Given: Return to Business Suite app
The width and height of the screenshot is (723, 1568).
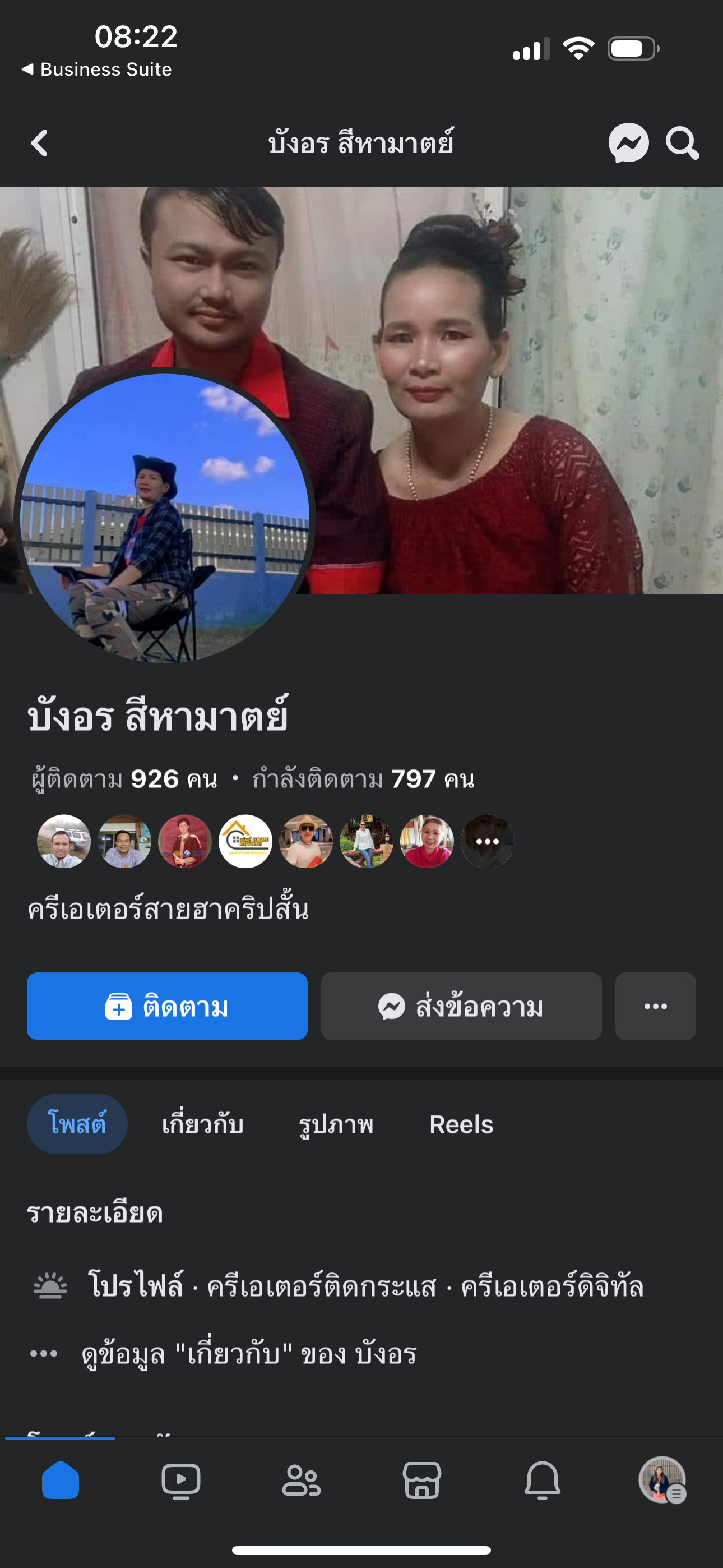Looking at the screenshot, I should pos(98,70).
